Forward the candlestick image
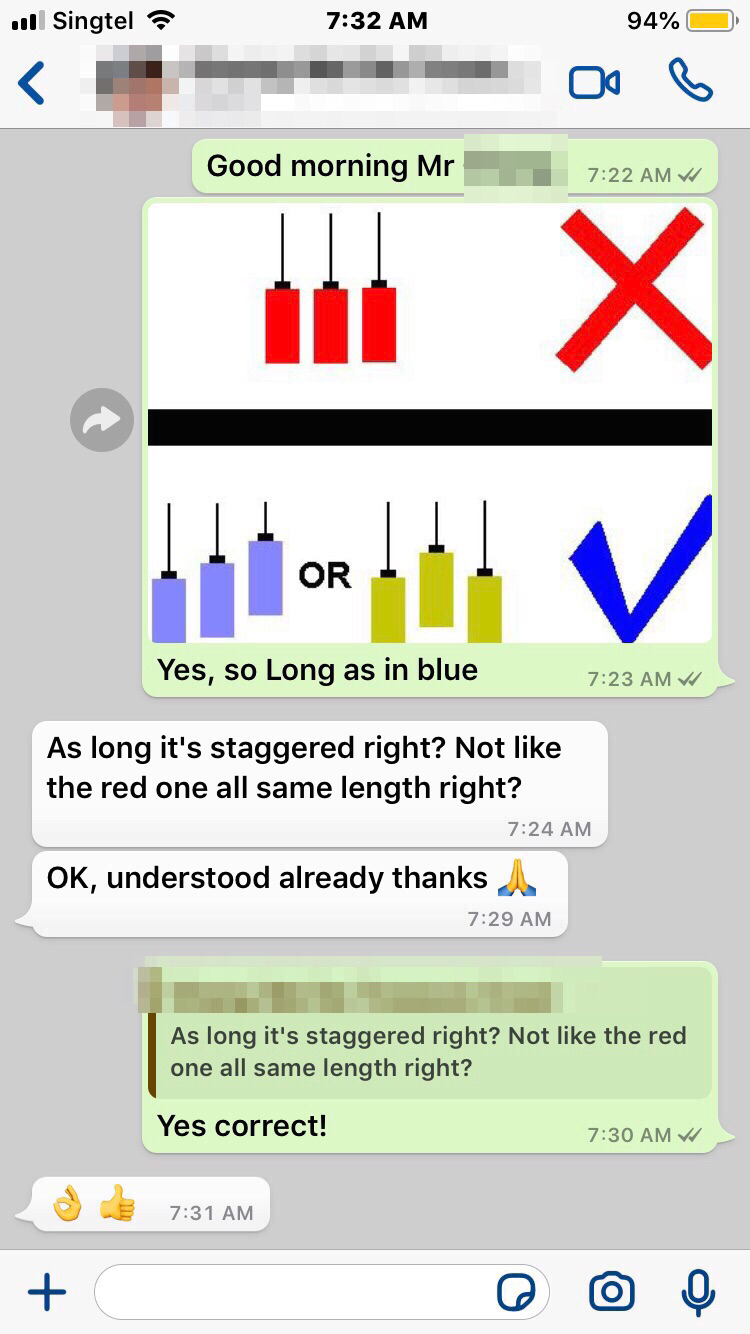The image size is (750, 1334). pyautogui.click(x=102, y=420)
